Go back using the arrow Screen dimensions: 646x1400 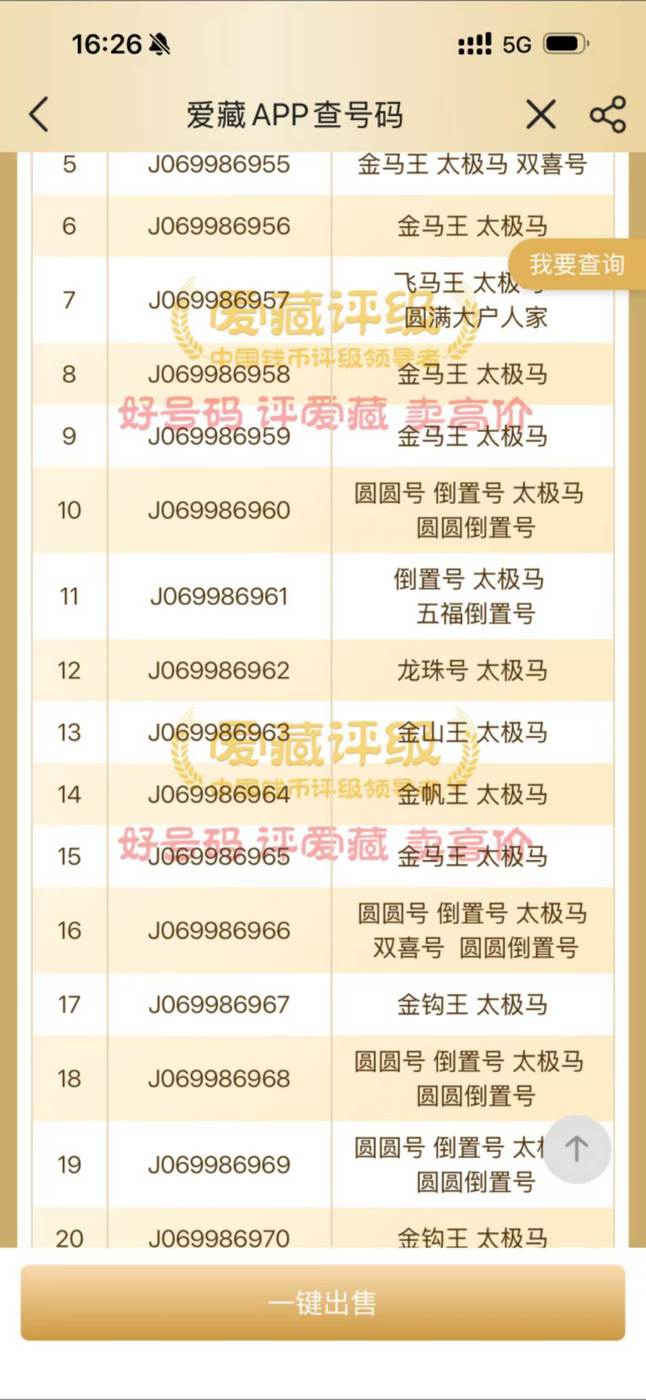pyautogui.click(x=39, y=115)
